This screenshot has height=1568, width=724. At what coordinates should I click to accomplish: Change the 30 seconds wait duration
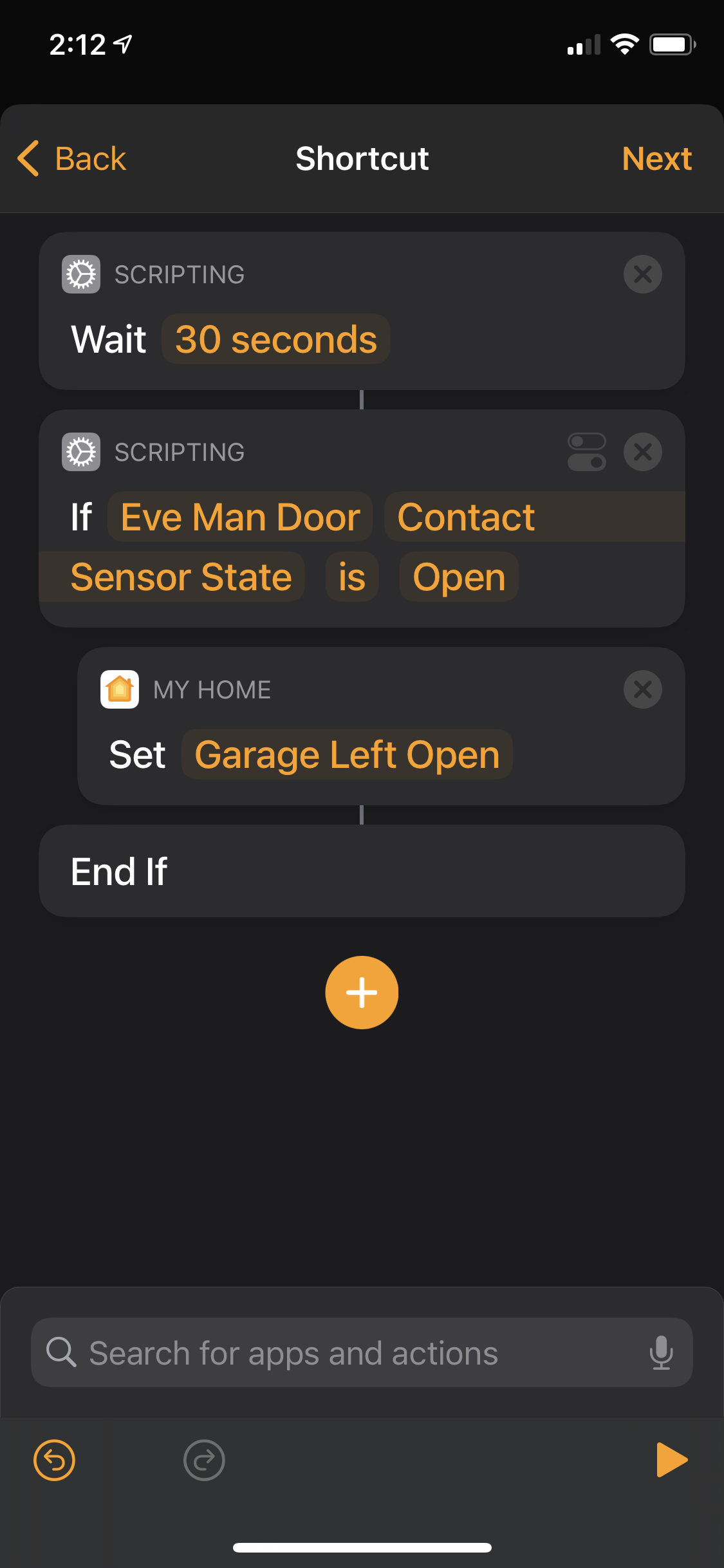(275, 339)
